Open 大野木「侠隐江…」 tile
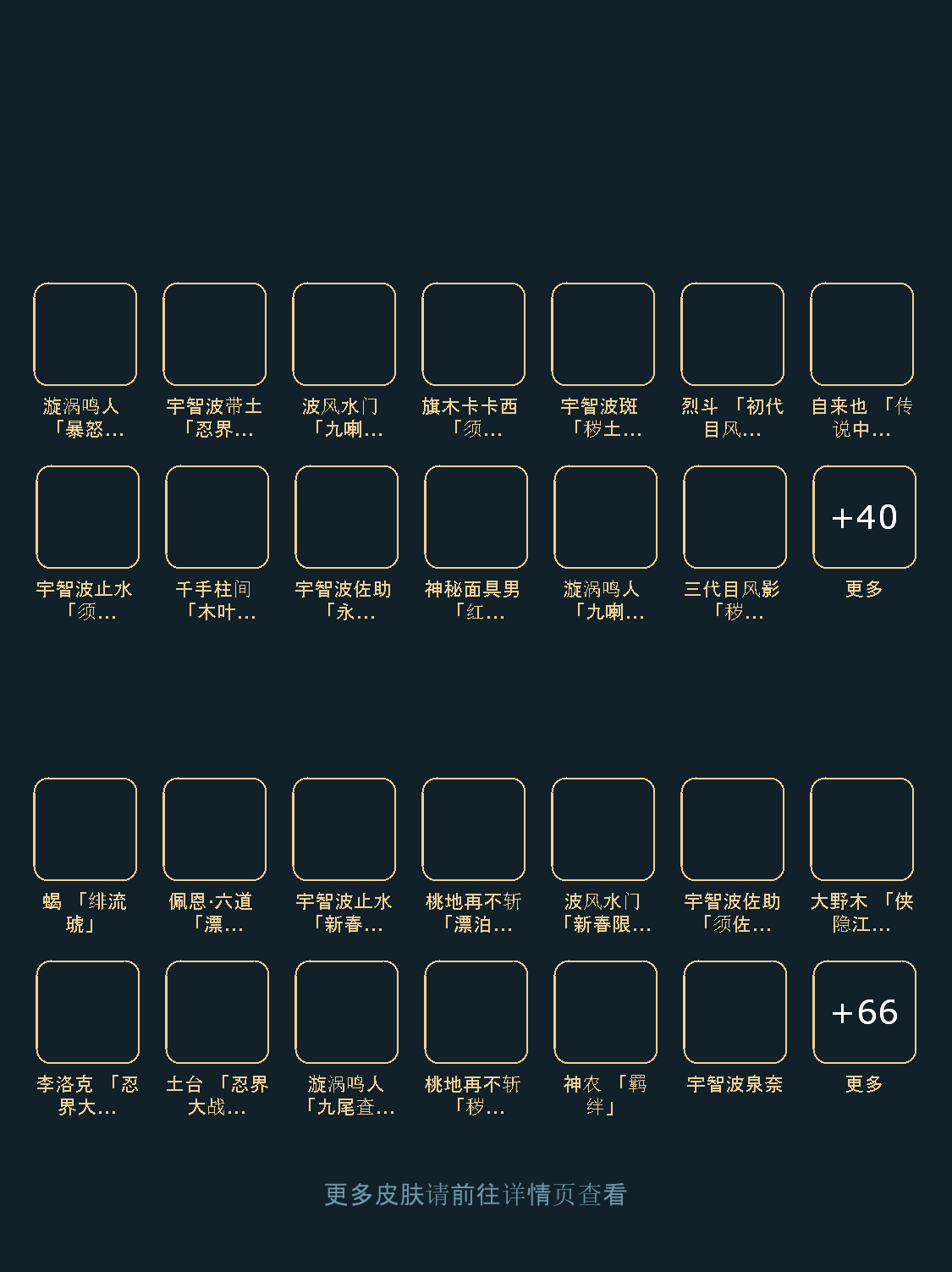Screen dimensions: 952x1272 tap(861, 829)
